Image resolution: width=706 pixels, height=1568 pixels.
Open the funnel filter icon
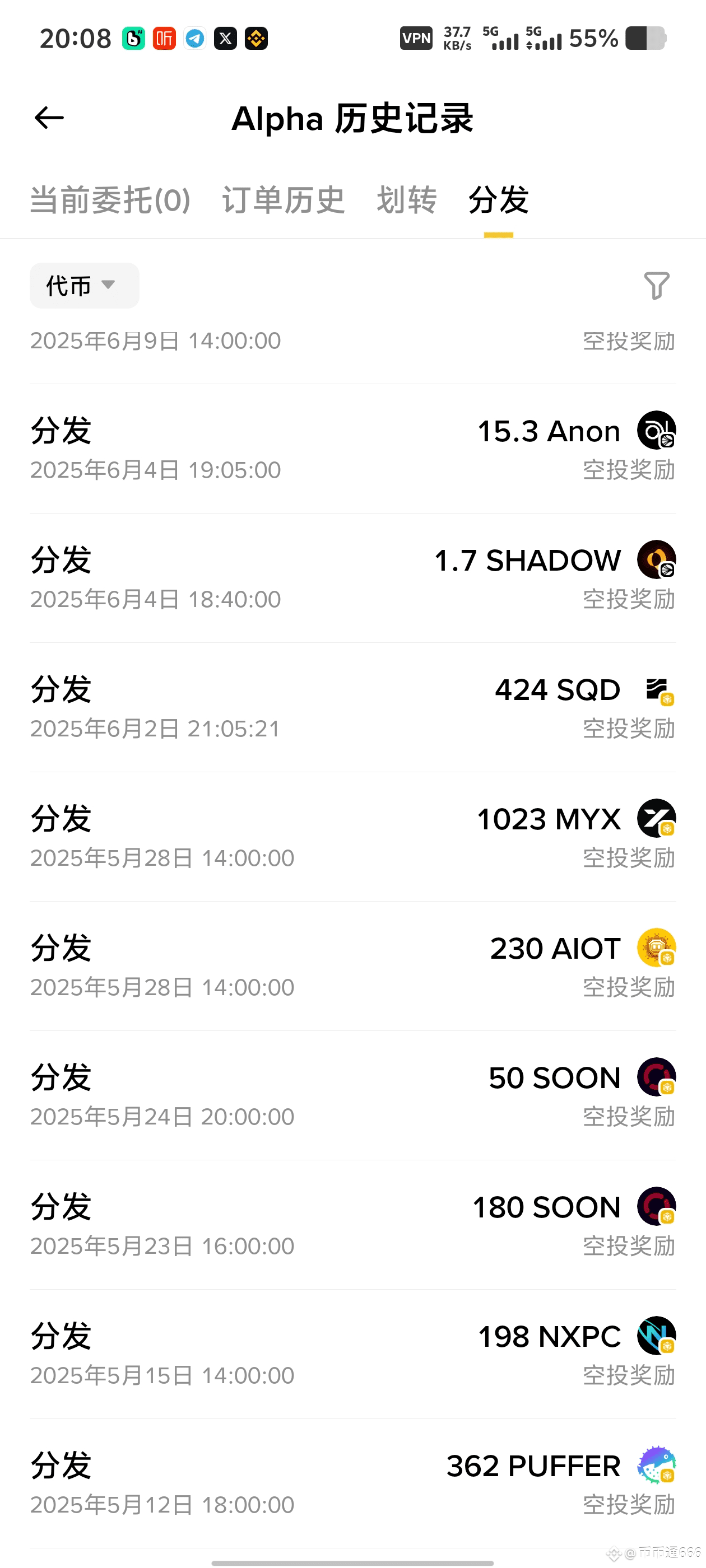click(x=657, y=286)
